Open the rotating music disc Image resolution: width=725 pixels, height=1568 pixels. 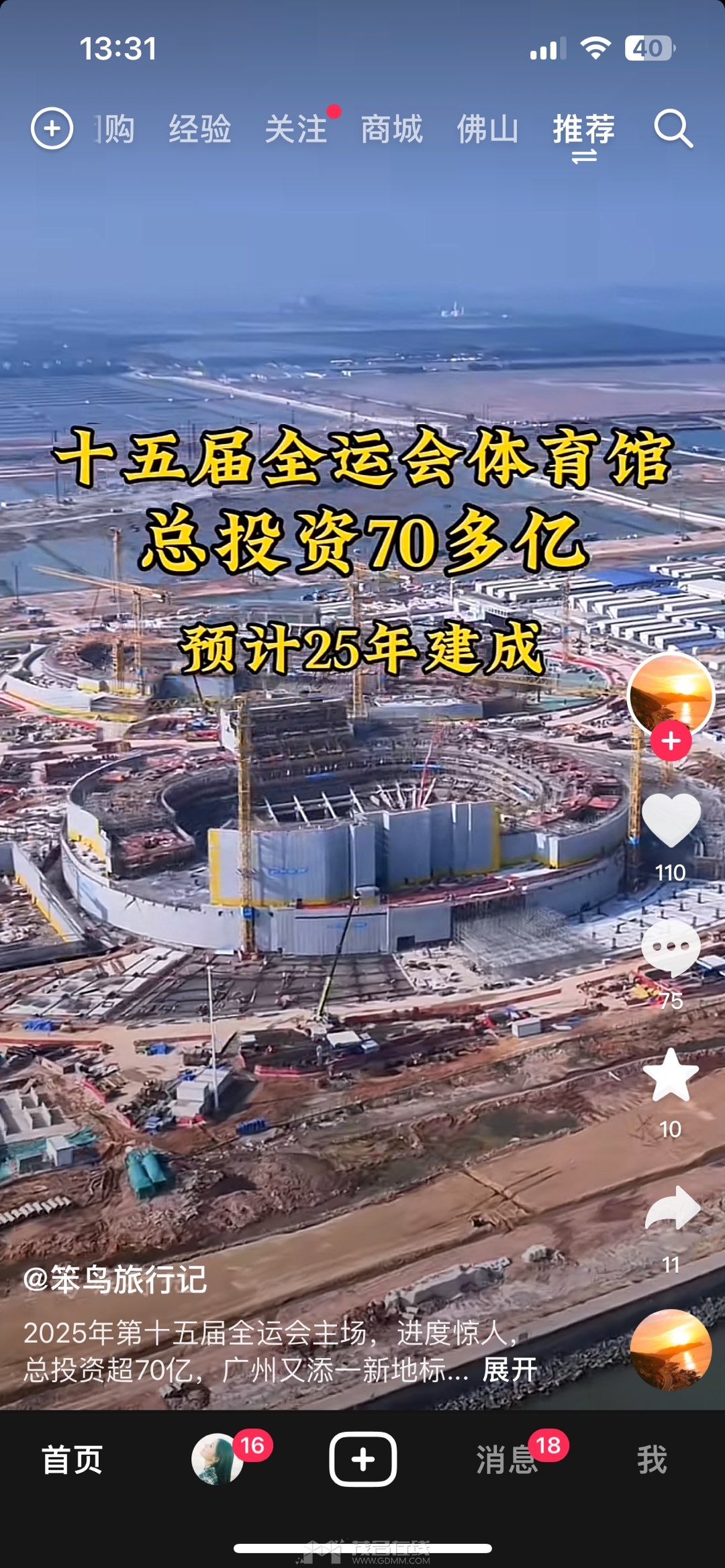click(x=671, y=1349)
